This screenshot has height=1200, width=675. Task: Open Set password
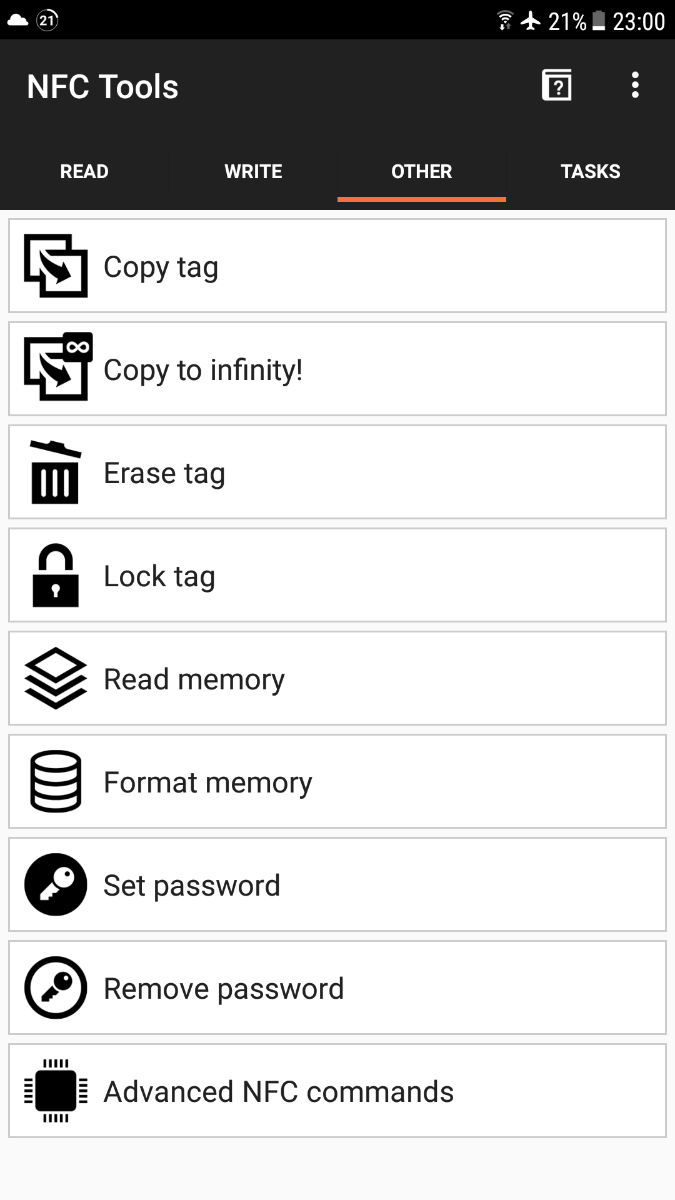337,884
